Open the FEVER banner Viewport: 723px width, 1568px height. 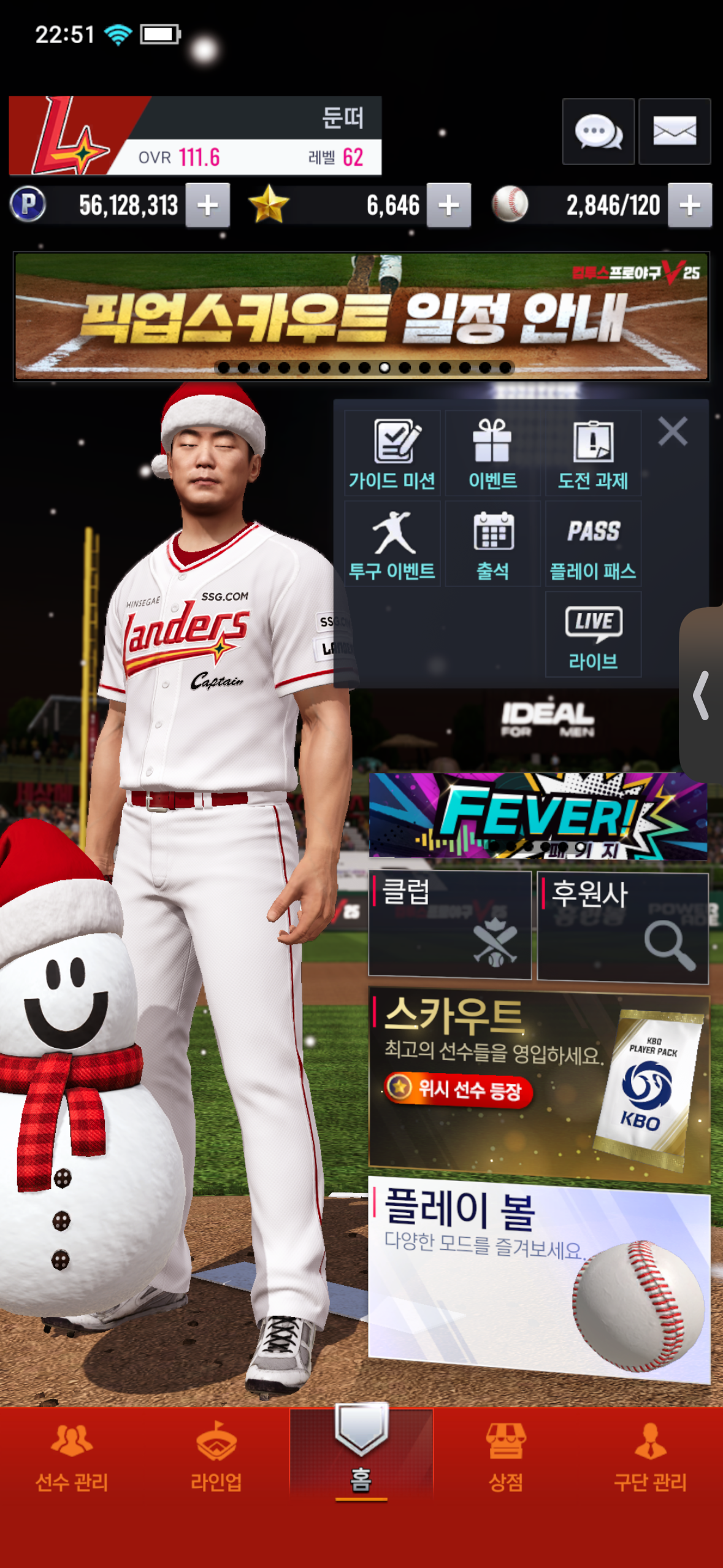[x=537, y=816]
